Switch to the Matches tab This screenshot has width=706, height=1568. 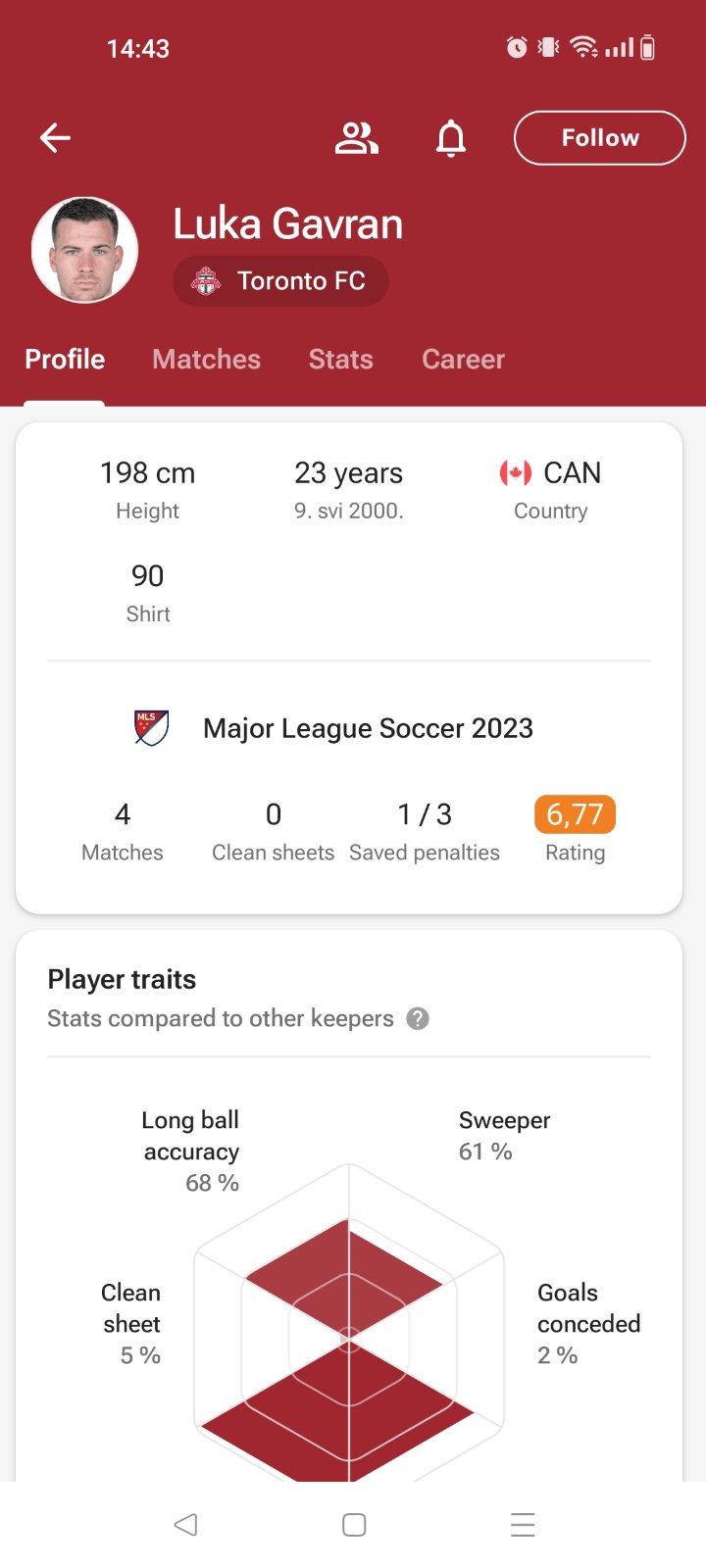click(x=207, y=360)
